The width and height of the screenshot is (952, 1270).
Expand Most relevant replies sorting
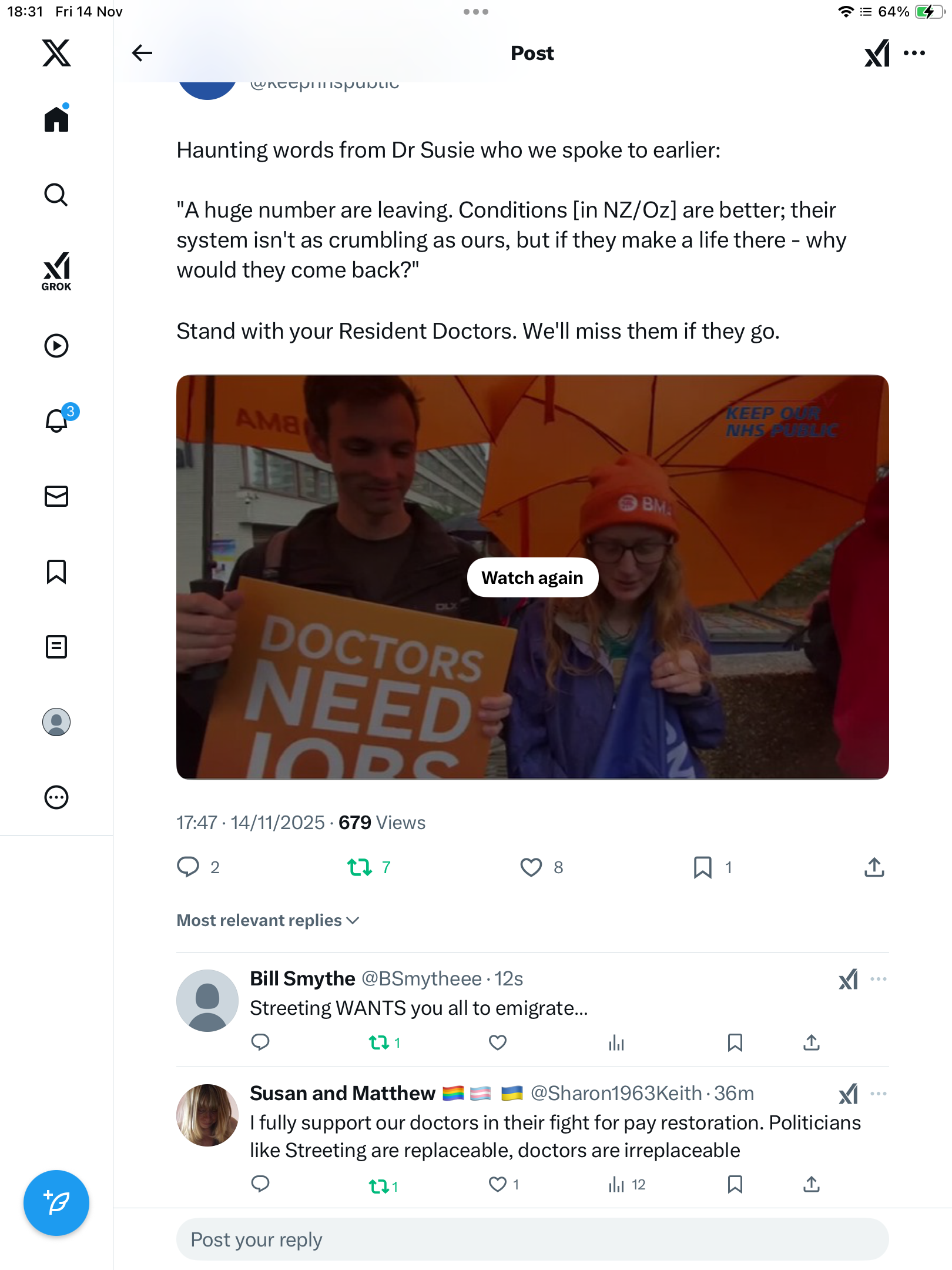pos(268,920)
